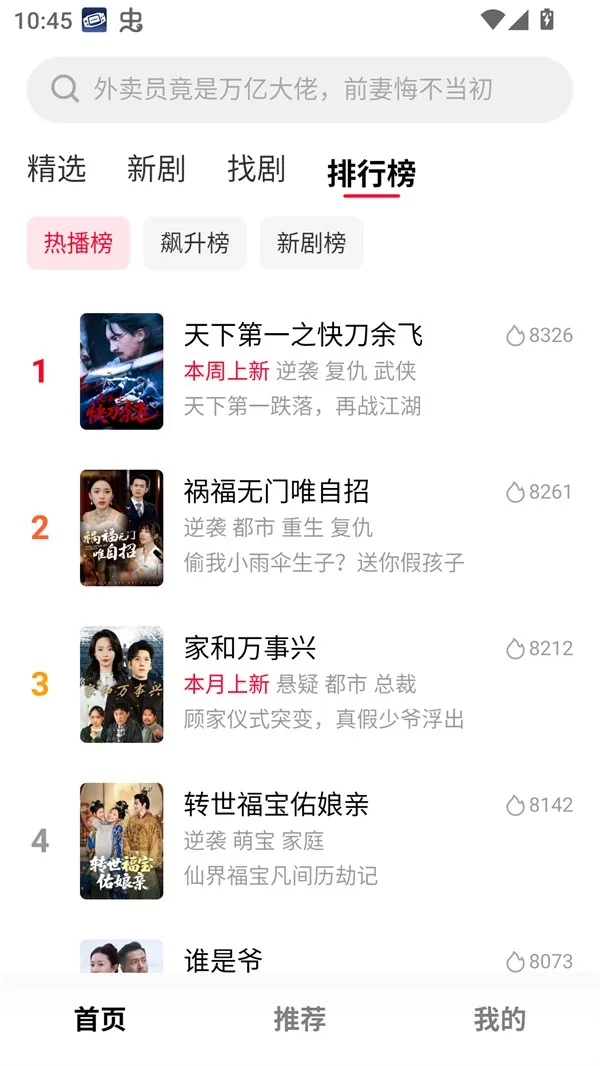Switch to the 精选 tab

tap(57, 170)
